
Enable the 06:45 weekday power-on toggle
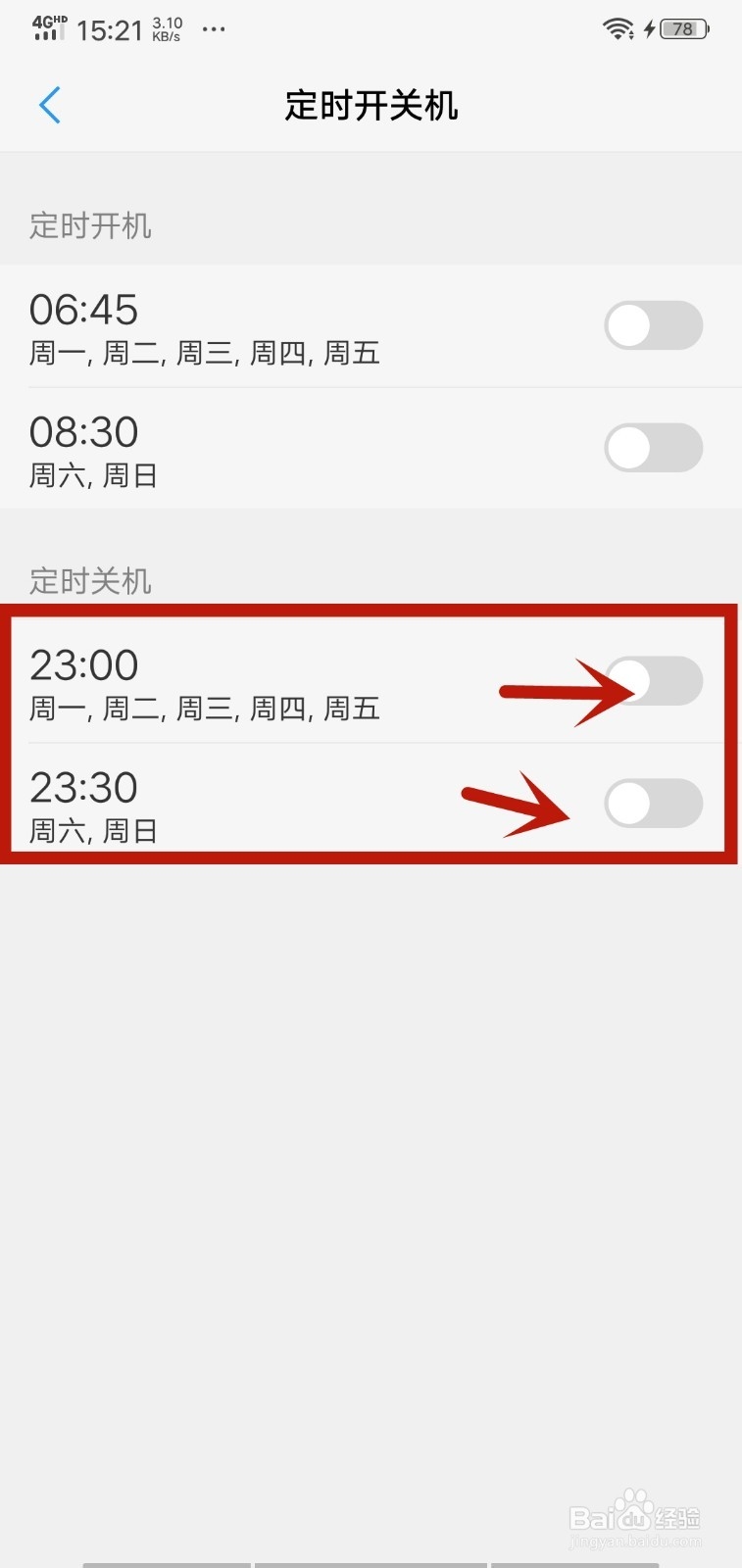click(x=653, y=324)
